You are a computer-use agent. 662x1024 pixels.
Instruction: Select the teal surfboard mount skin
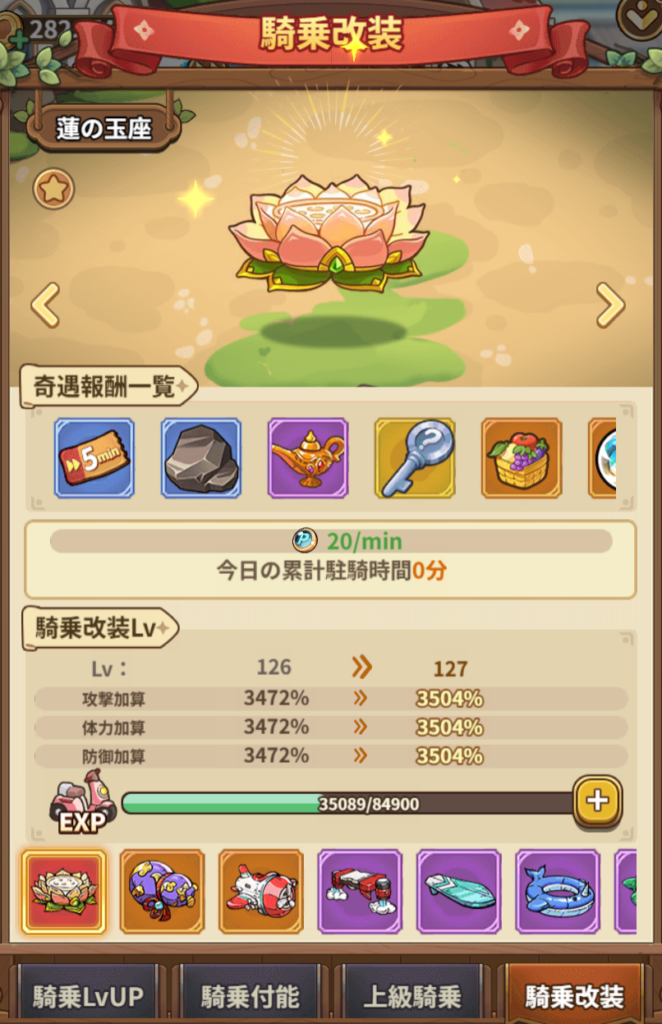pyautogui.click(x=459, y=892)
